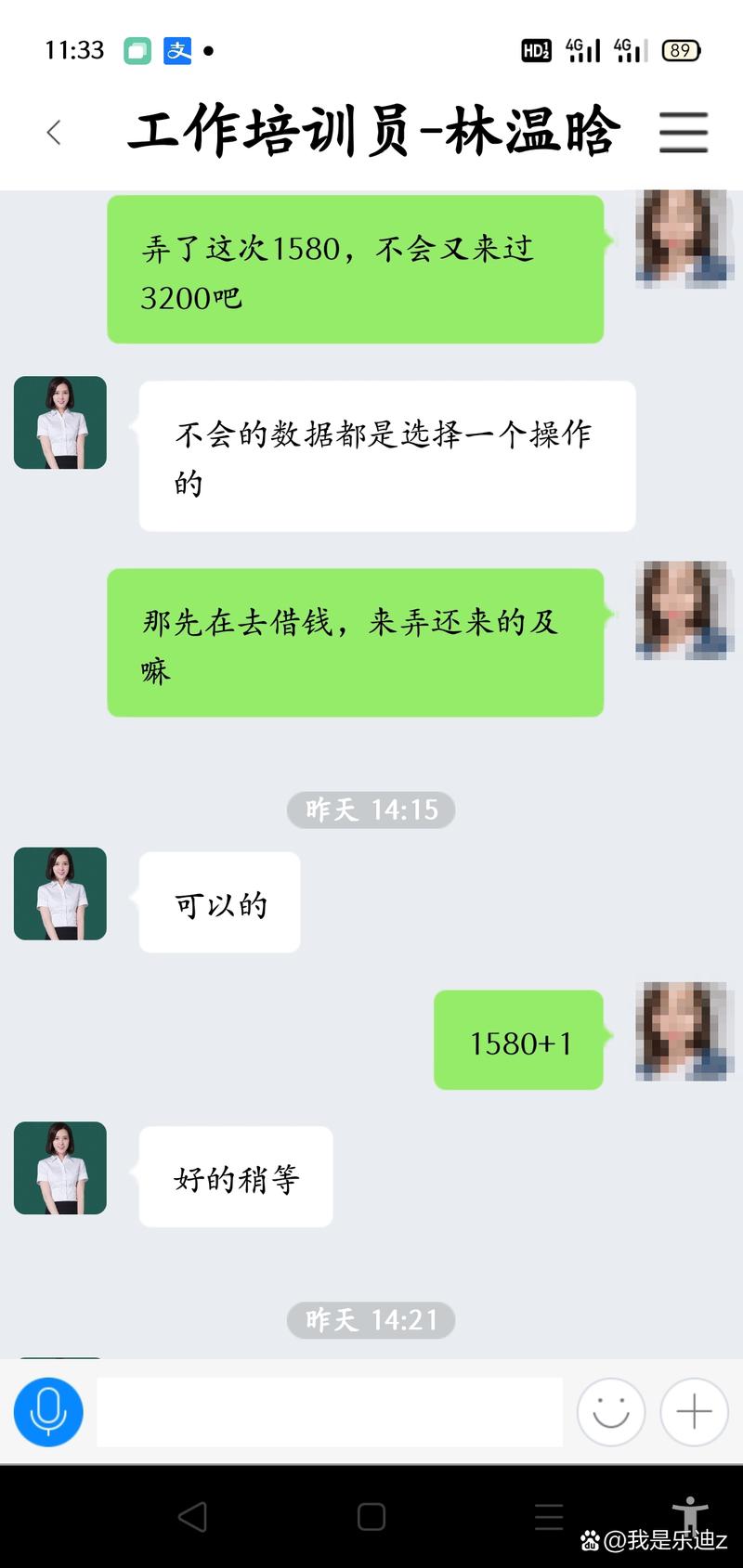
Task: Open the plus attachment options
Action: pyautogui.click(x=694, y=1412)
